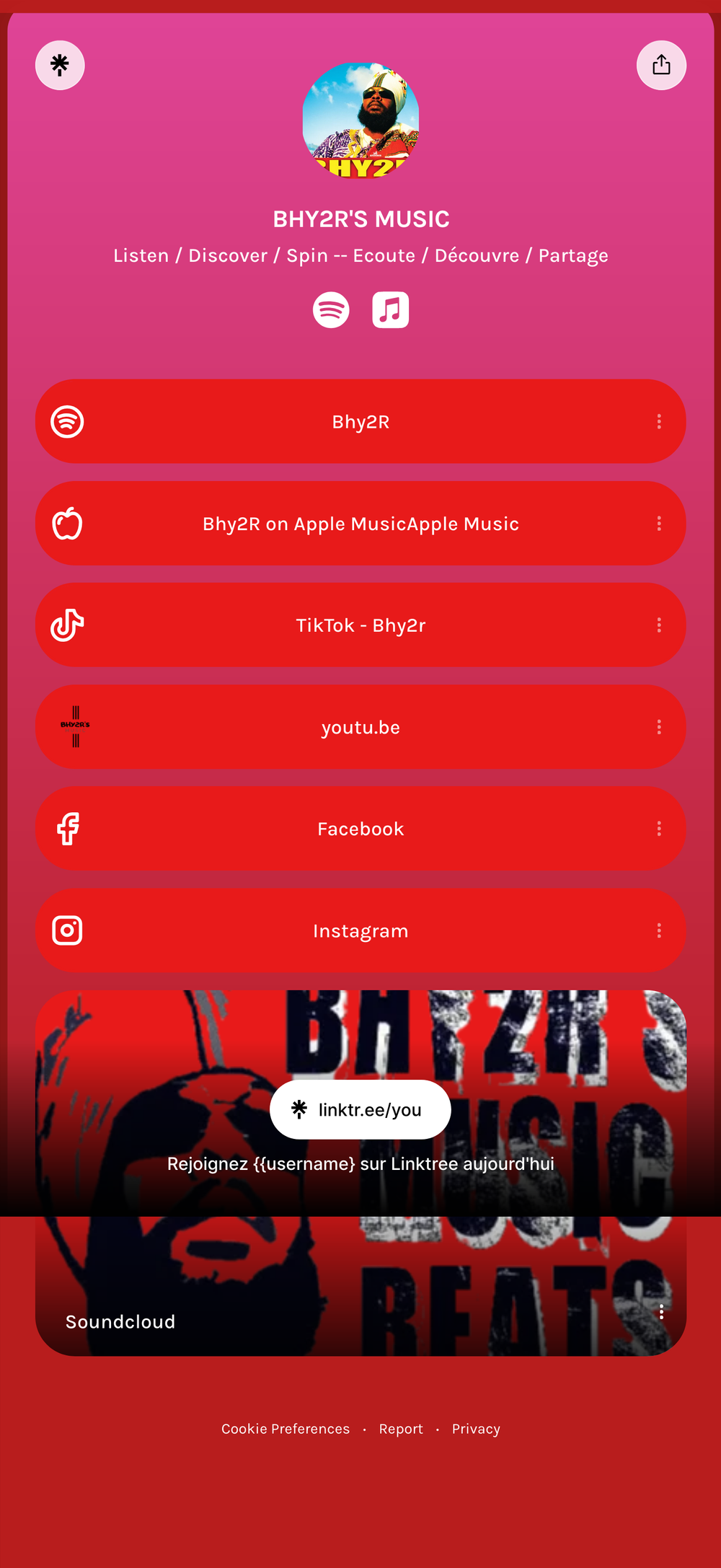Open more options on the TikTok link

(659, 625)
